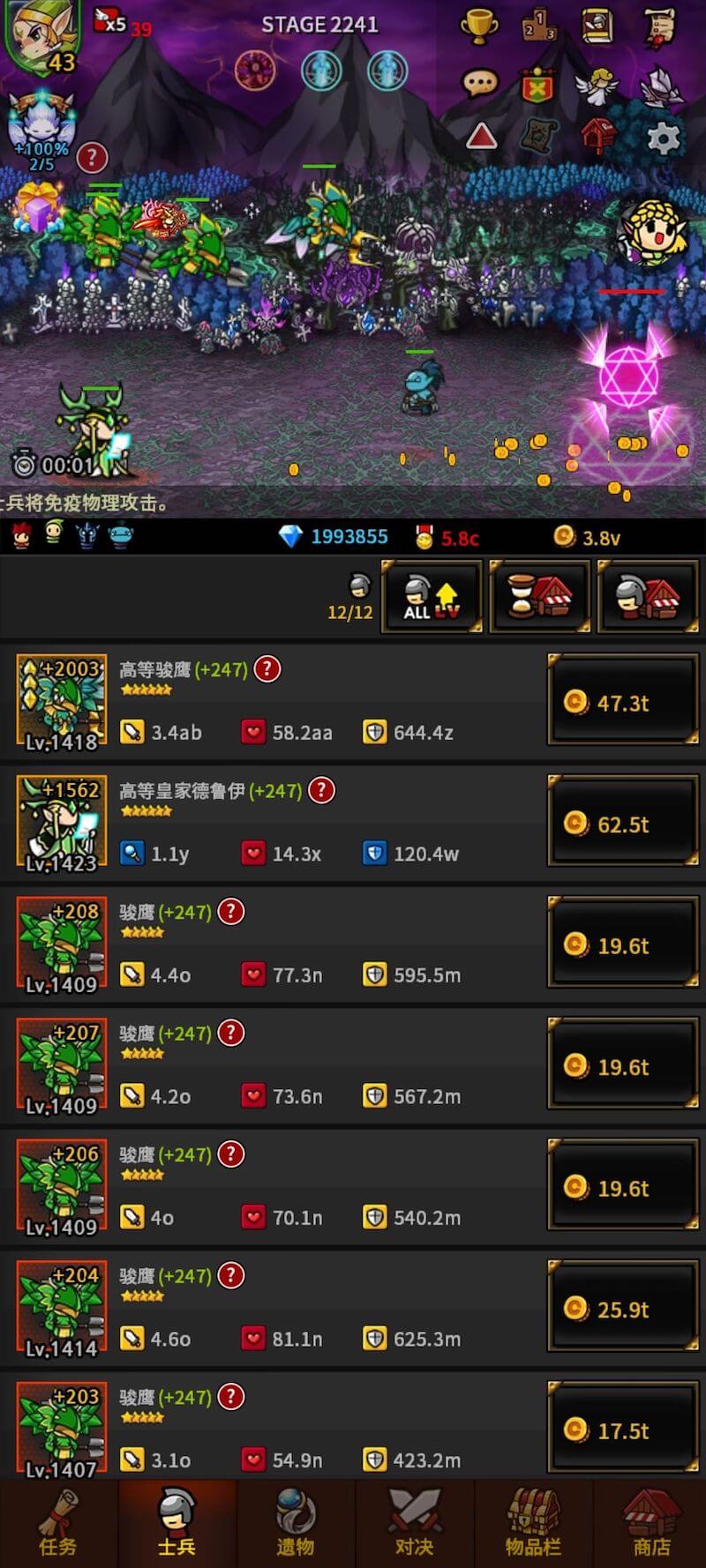Switch to the 物品栏 tab
The image size is (706, 1568).
(532, 1524)
